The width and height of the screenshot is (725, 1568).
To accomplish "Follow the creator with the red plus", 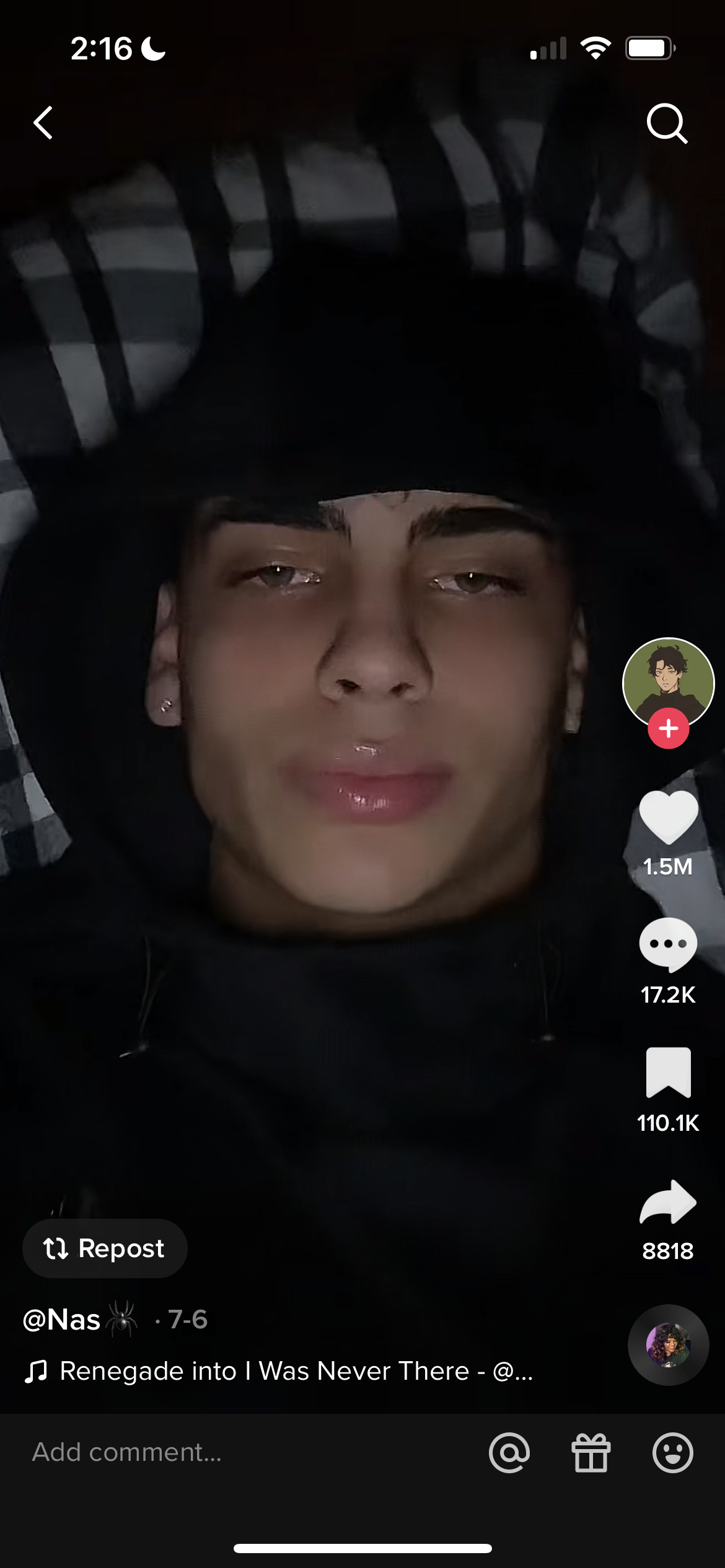I will 668,728.
